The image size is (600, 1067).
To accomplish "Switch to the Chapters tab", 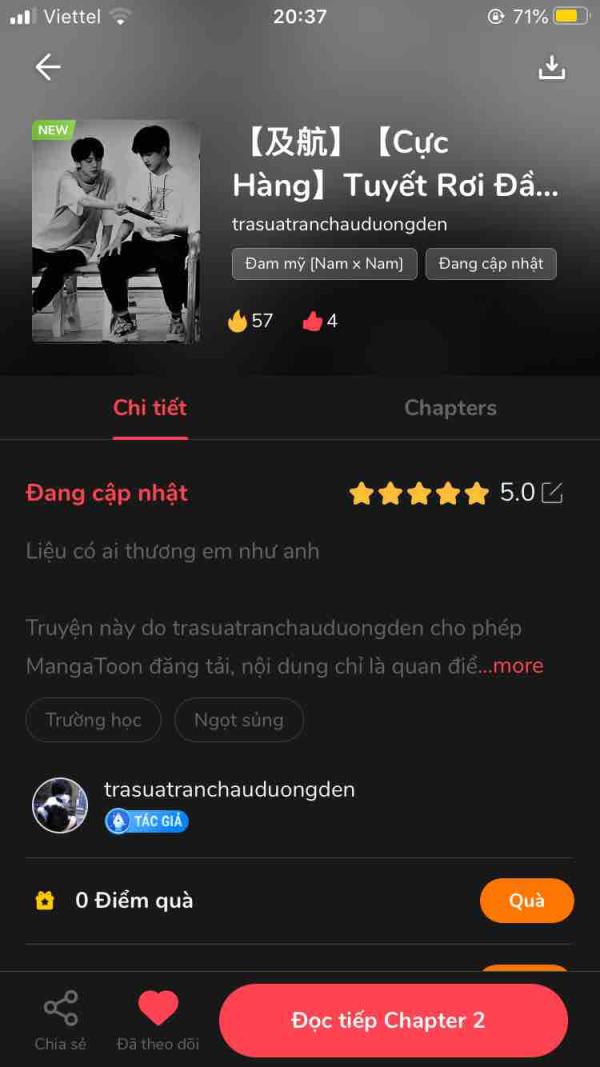I will 450,408.
